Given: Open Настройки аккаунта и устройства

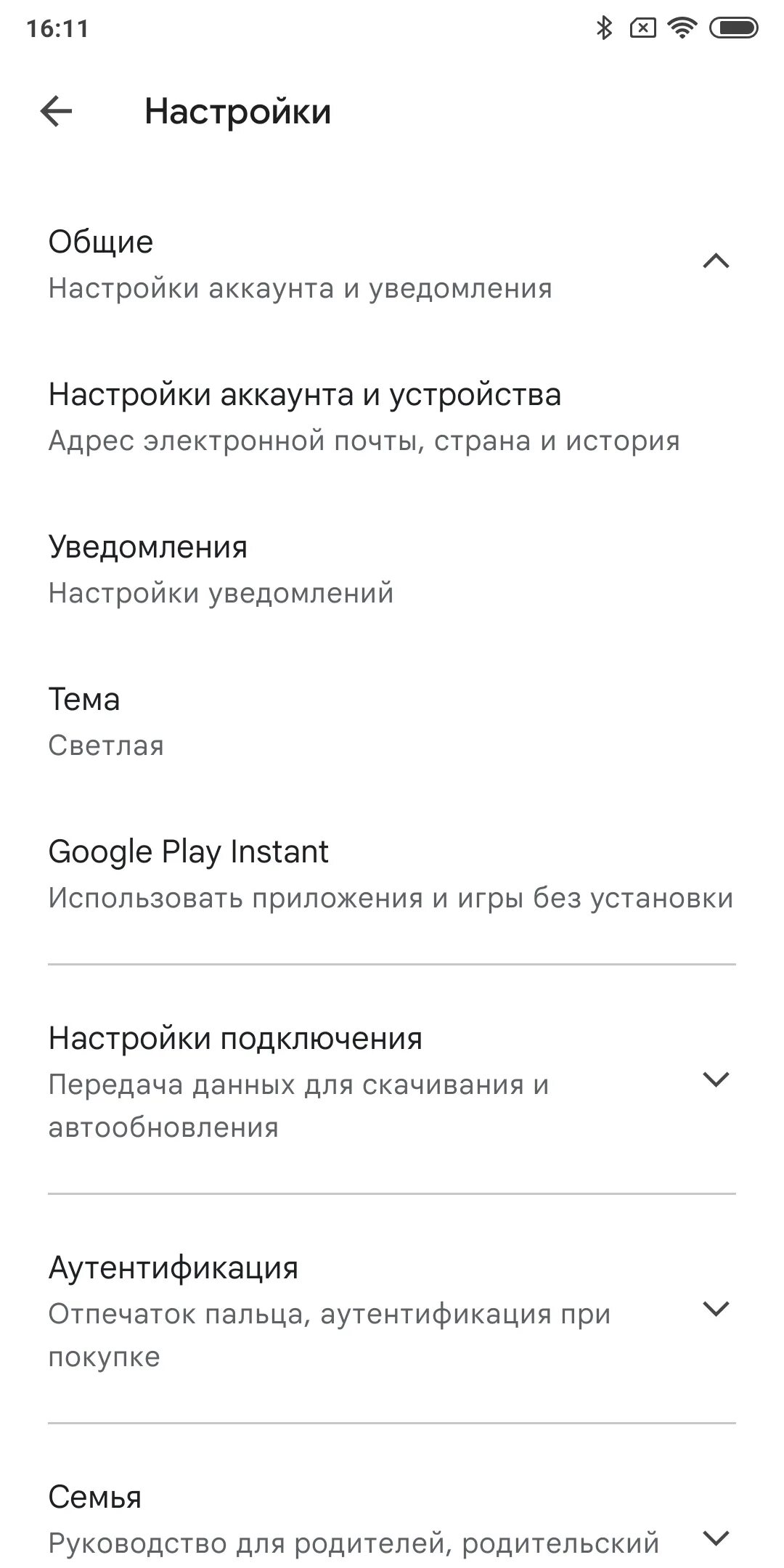Looking at the screenshot, I should 363,417.
